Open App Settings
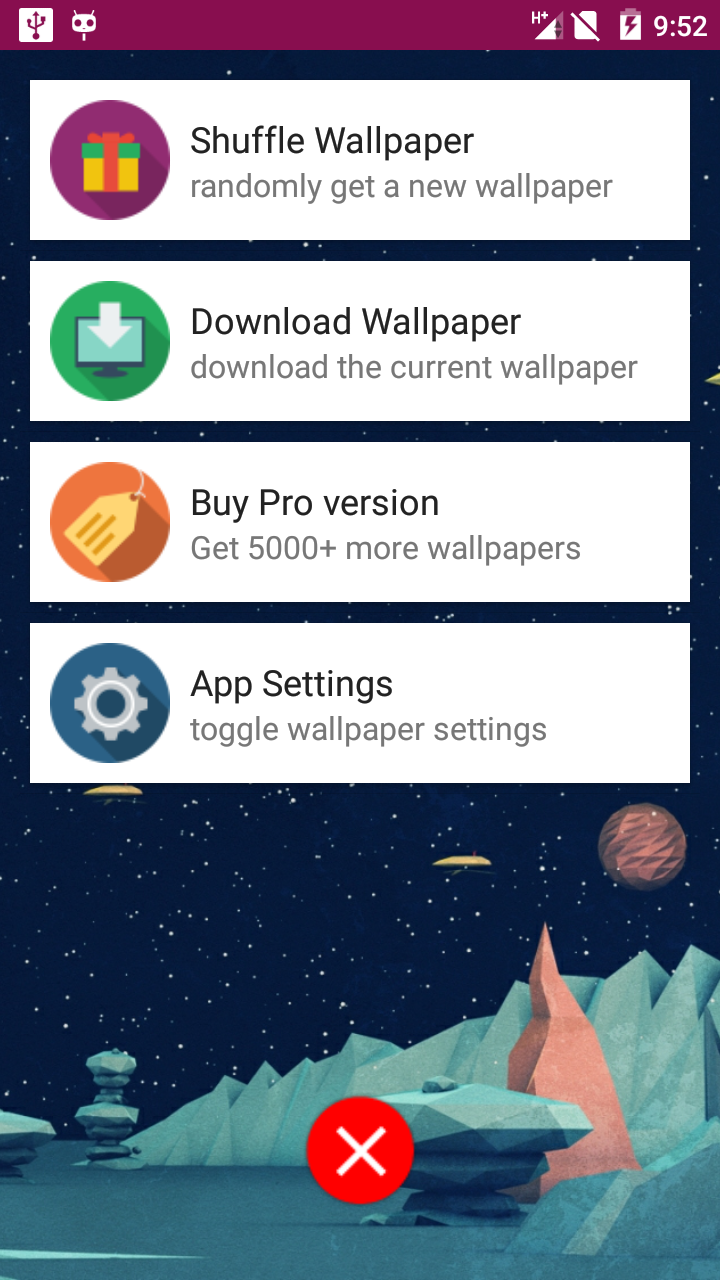This screenshot has height=1280, width=720. coord(360,703)
